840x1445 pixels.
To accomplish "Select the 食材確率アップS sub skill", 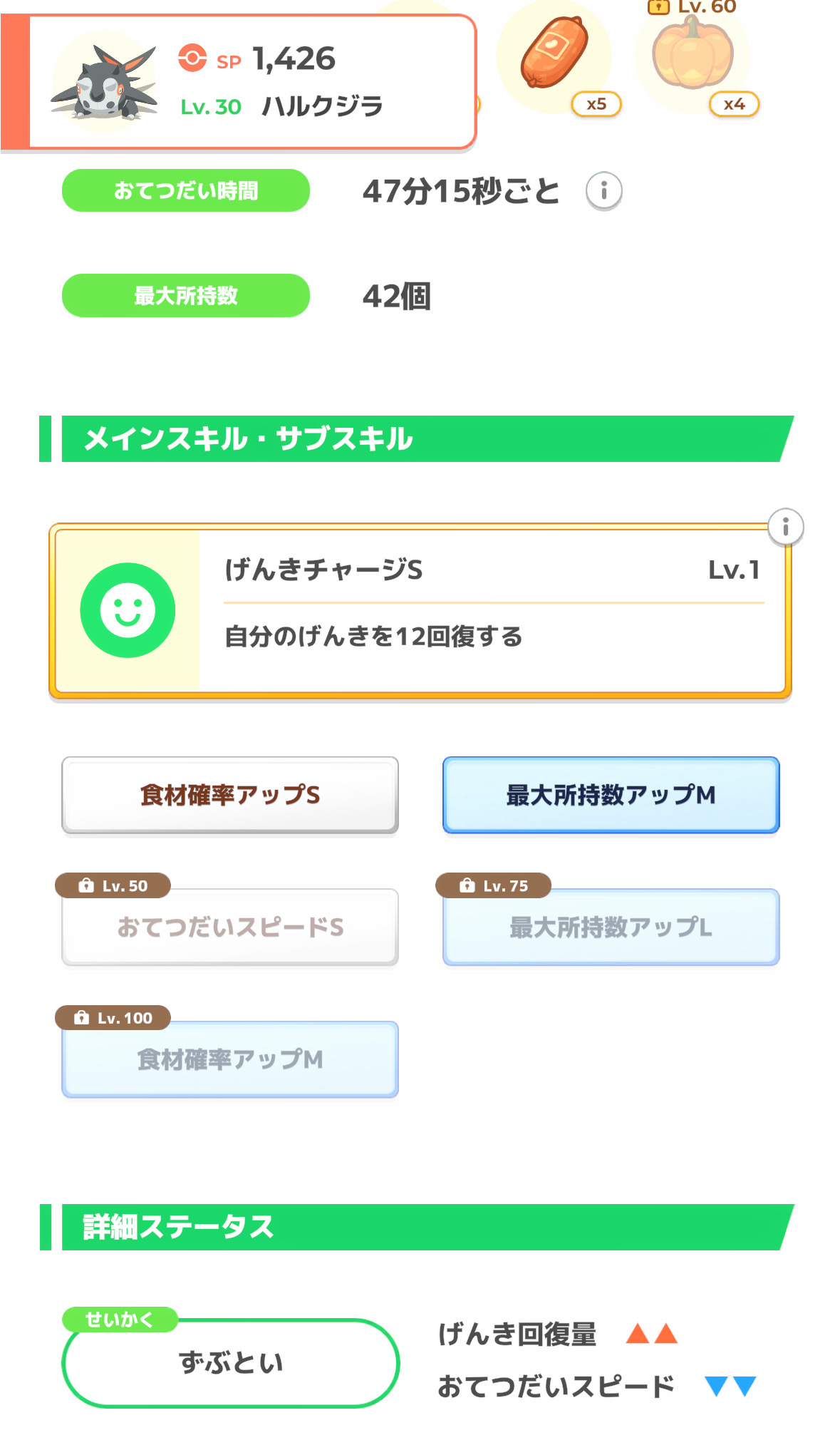I will click(x=230, y=795).
